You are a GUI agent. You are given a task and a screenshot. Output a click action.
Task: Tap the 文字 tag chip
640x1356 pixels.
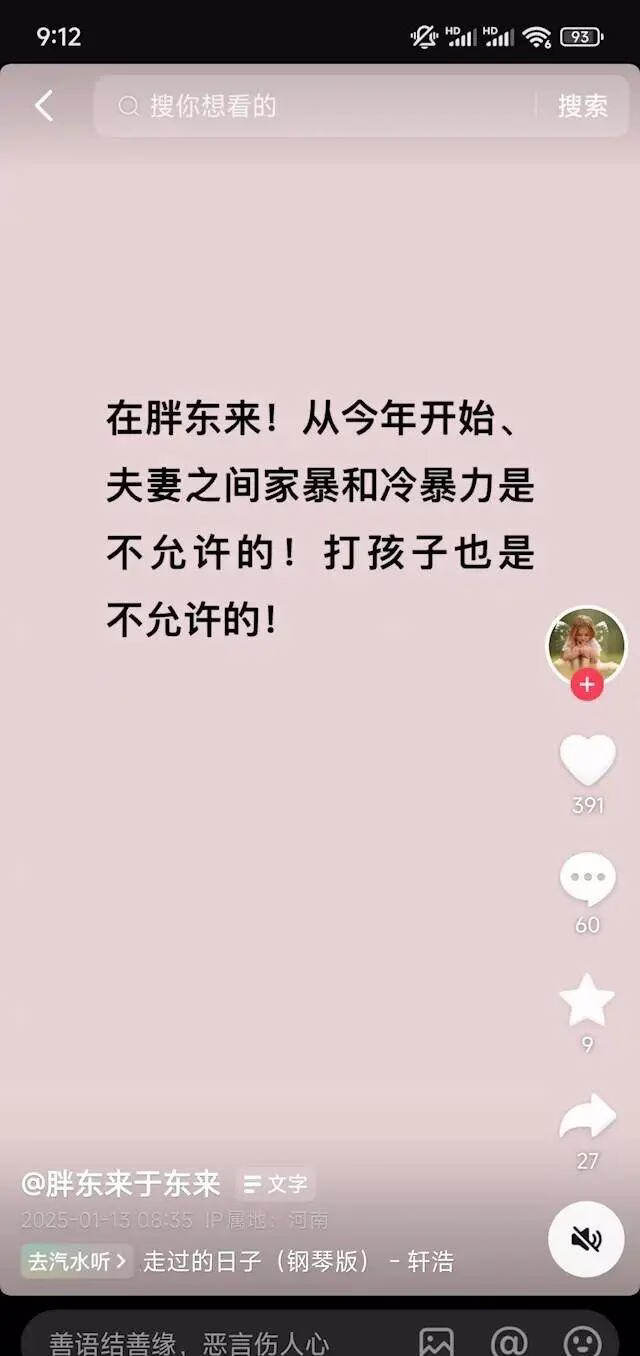[276, 1185]
